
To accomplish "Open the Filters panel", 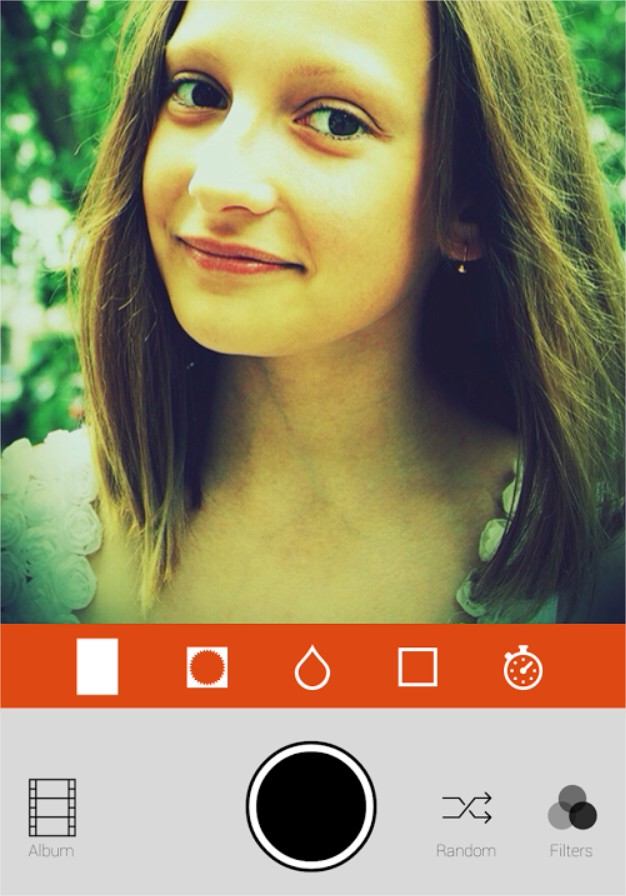I will pos(571,816).
